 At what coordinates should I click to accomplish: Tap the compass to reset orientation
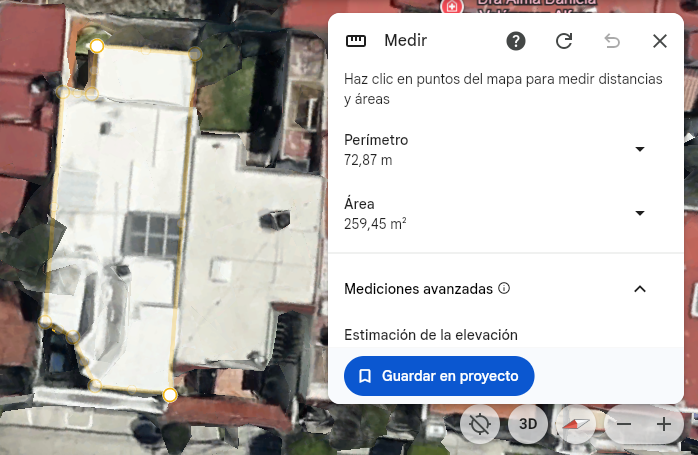(576, 423)
